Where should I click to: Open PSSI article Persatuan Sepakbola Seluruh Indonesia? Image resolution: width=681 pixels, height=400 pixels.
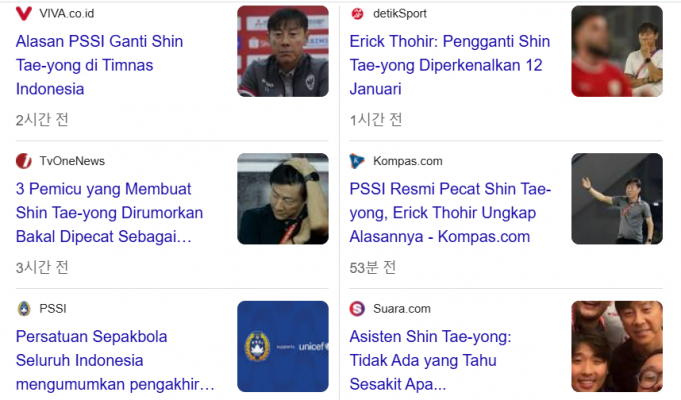[x=115, y=360]
